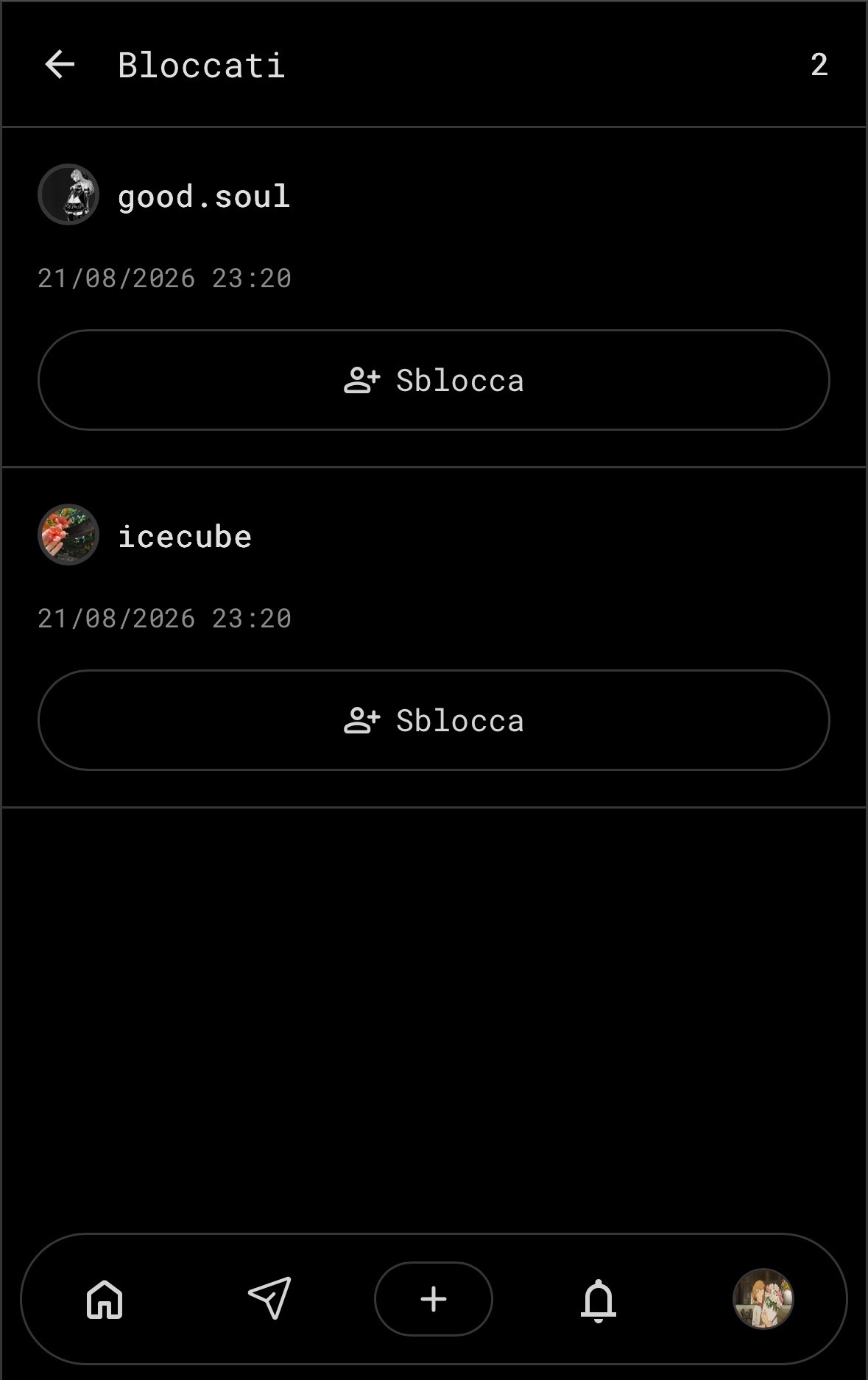
Task: Open the notifications bell
Action: pos(599,1300)
